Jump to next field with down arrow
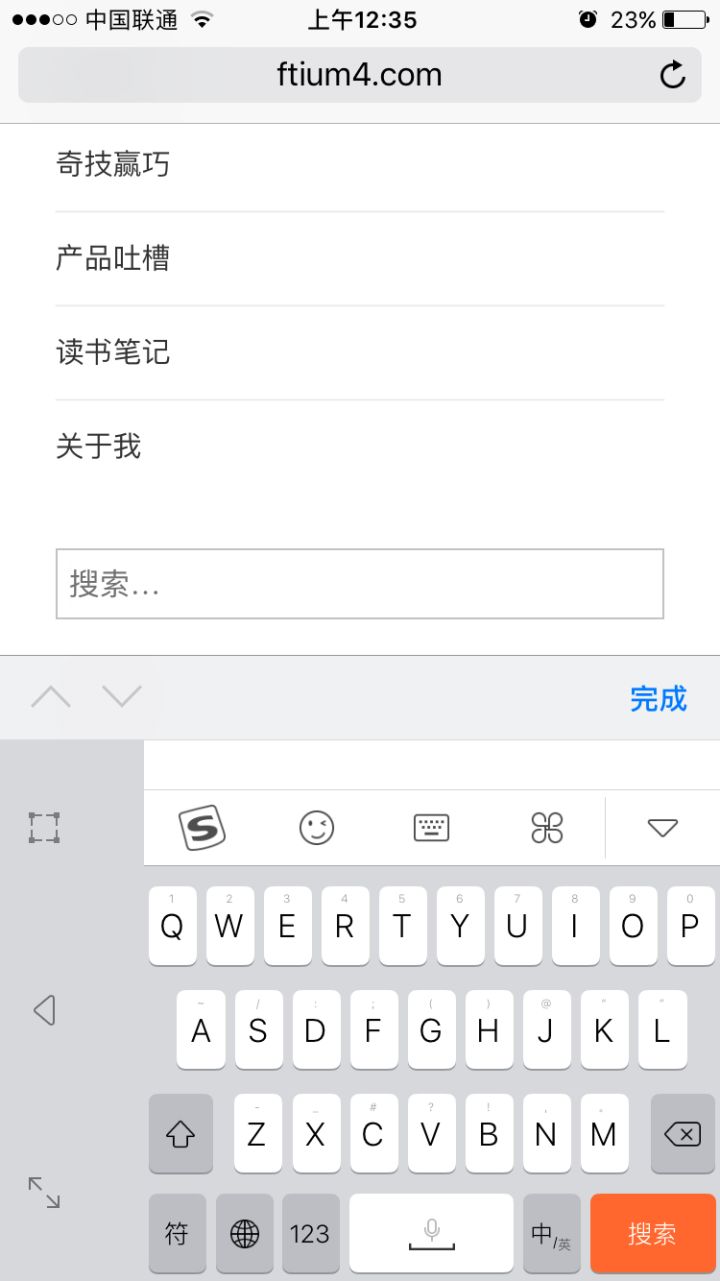This screenshot has width=720, height=1281. click(122, 697)
